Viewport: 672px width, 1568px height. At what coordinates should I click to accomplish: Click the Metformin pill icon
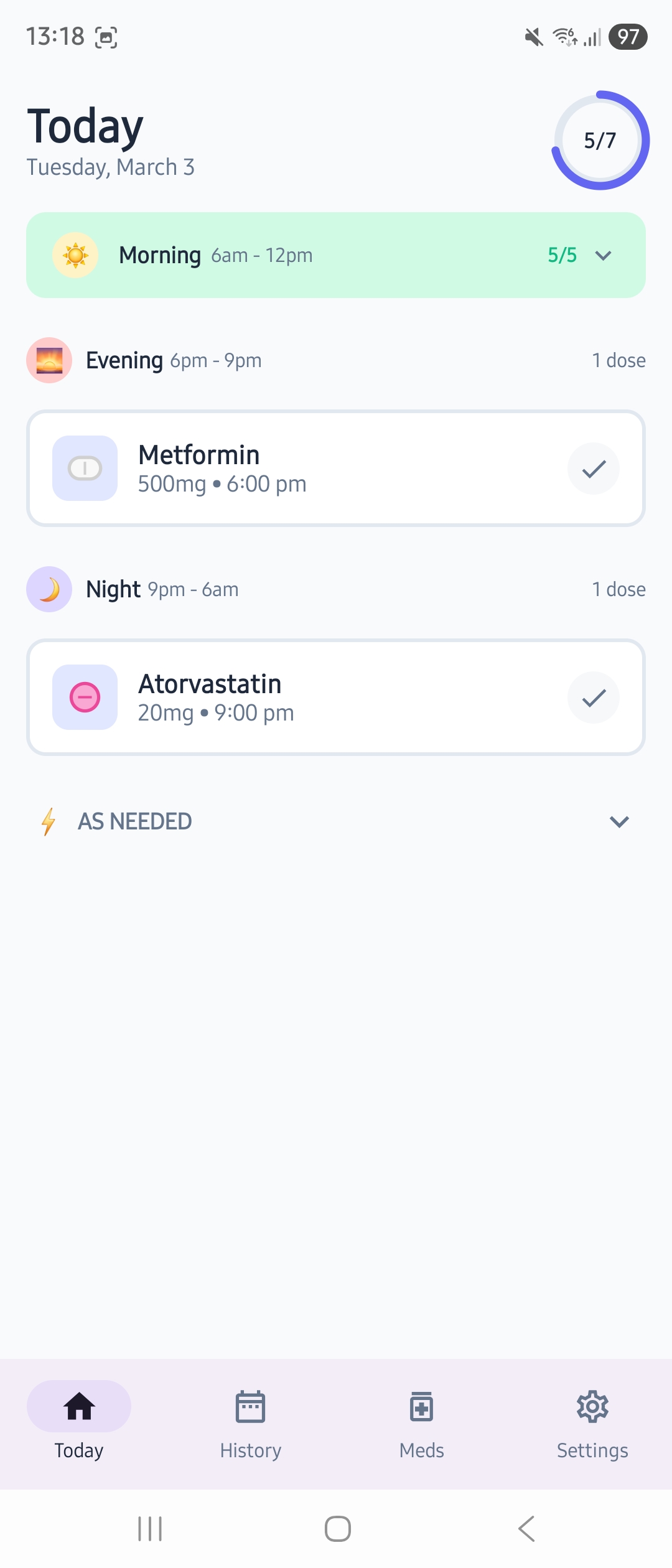click(85, 468)
